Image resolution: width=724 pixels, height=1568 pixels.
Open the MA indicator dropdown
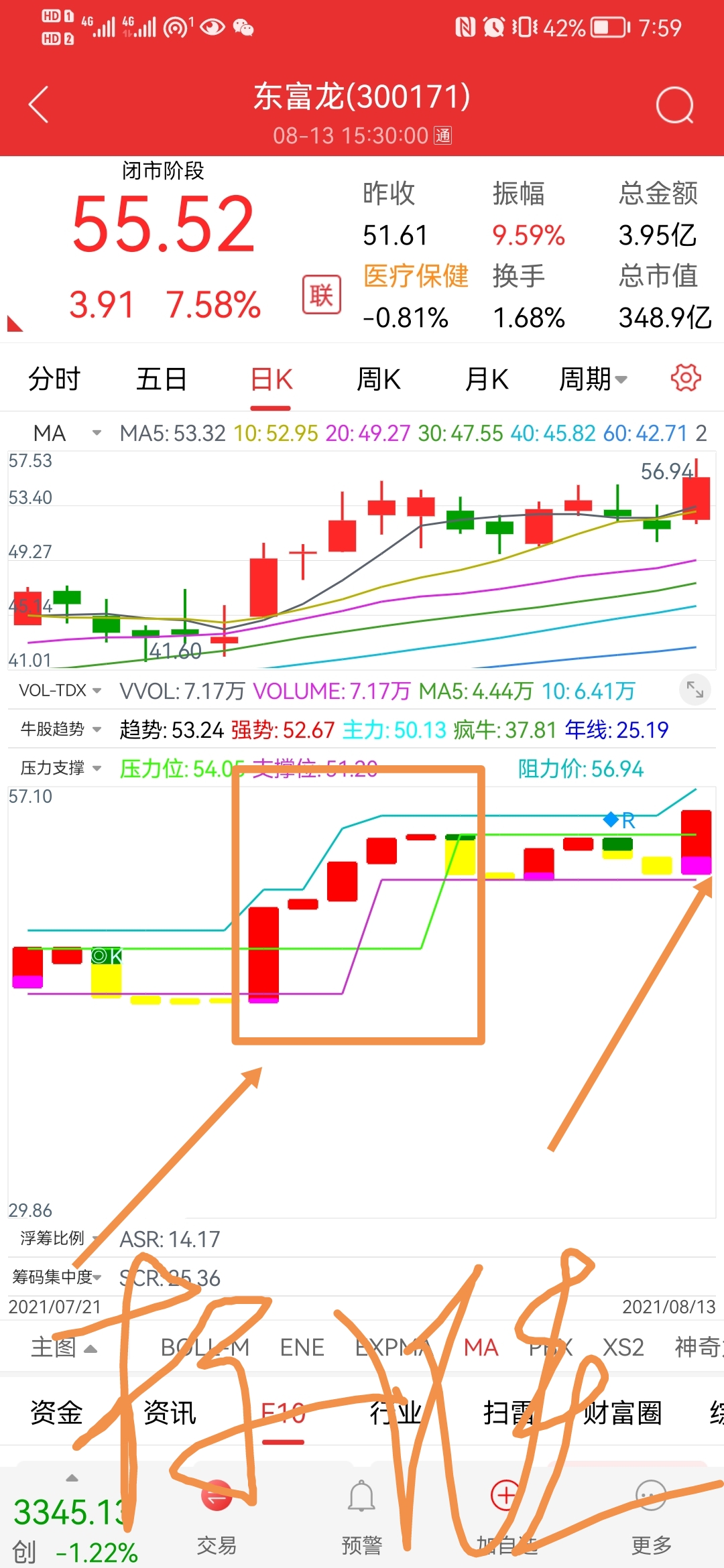pyautogui.click(x=66, y=433)
